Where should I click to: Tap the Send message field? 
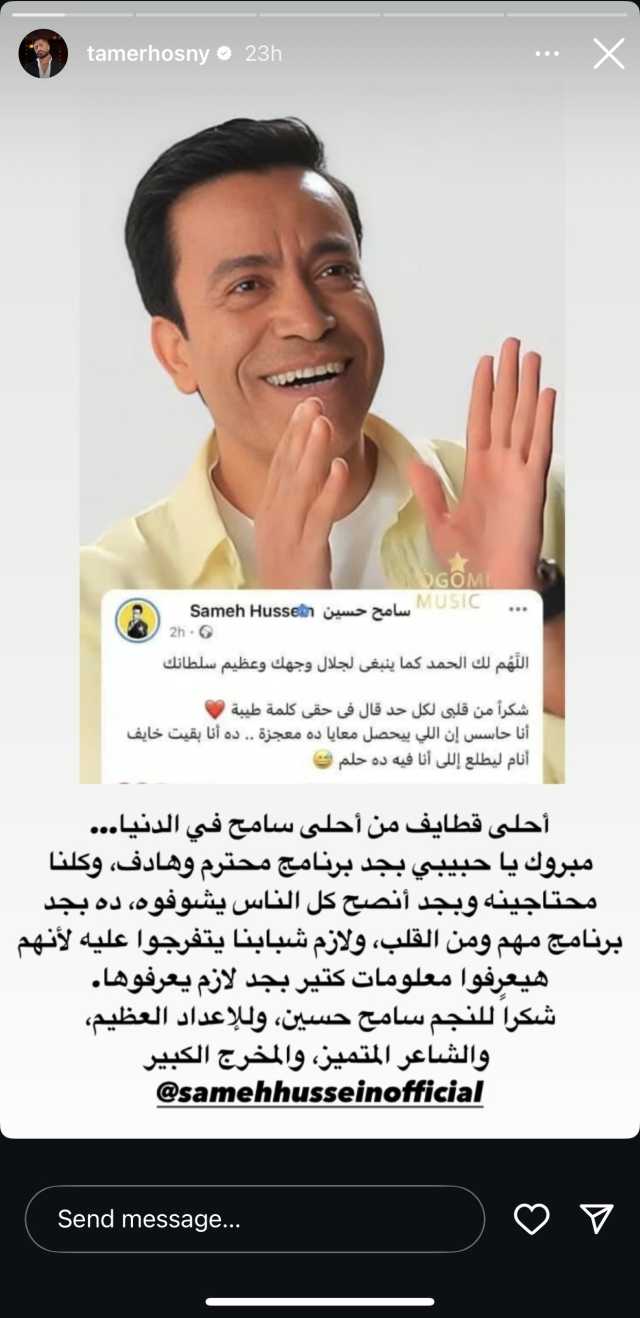(x=254, y=1218)
